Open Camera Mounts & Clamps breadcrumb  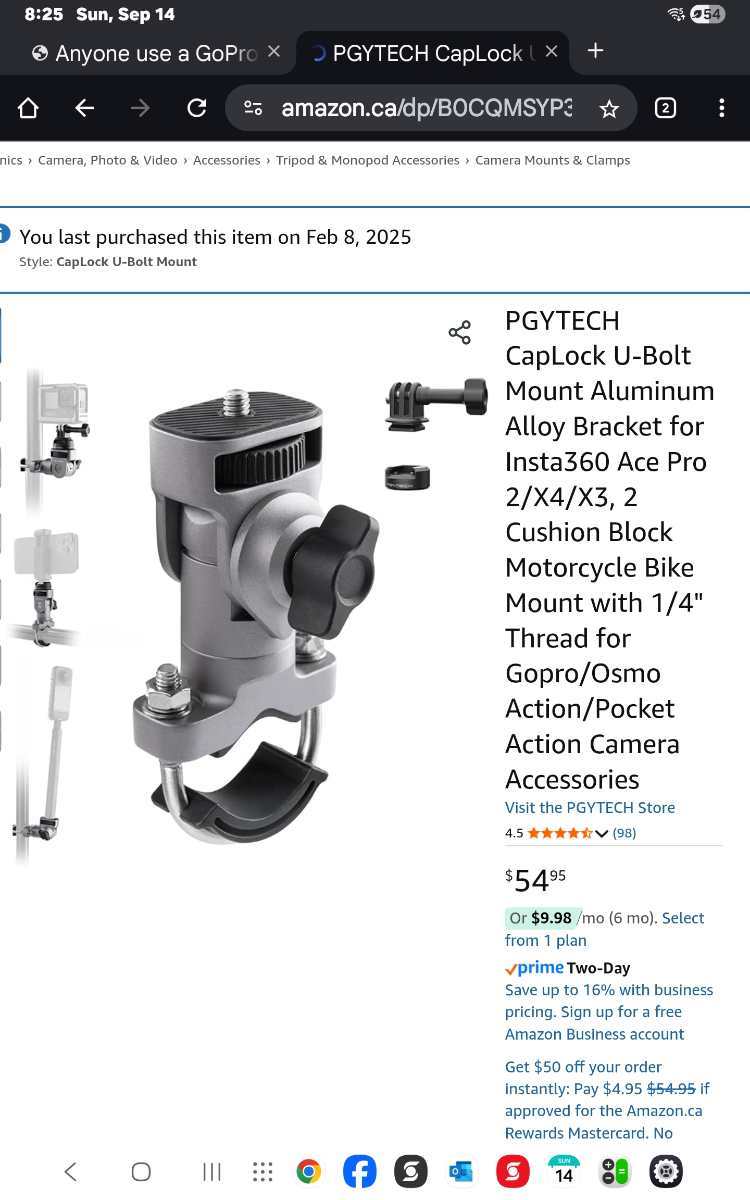coord(552,160)
